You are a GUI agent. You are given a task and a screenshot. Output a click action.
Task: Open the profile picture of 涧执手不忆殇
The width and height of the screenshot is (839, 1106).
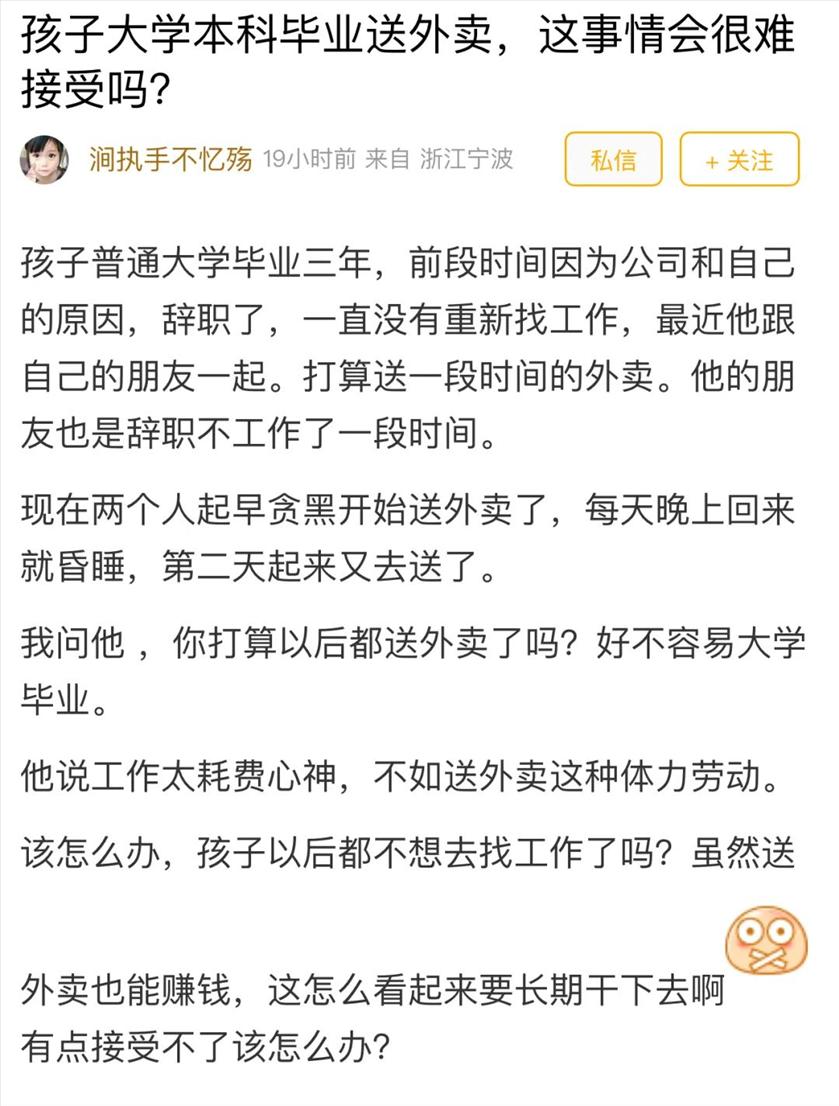44,159
